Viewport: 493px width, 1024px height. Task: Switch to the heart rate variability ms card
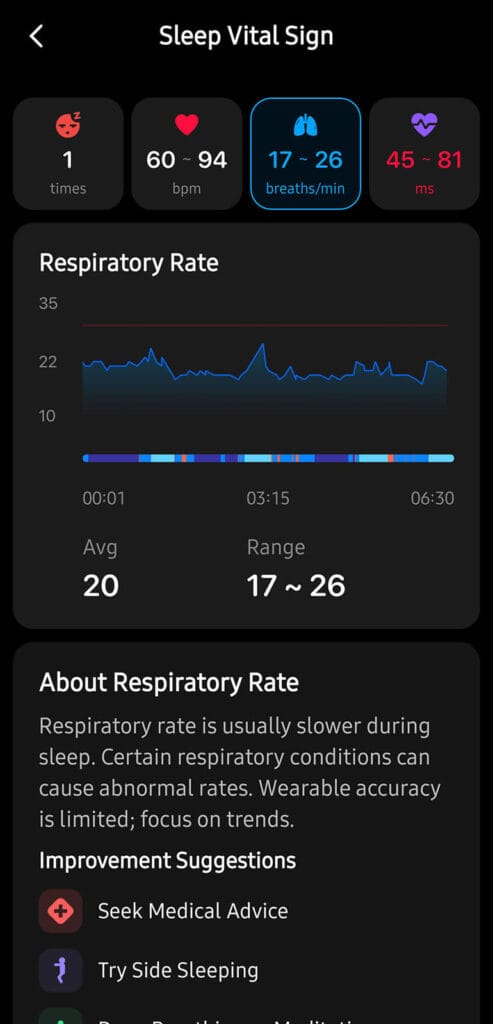(x=424, y=153)
